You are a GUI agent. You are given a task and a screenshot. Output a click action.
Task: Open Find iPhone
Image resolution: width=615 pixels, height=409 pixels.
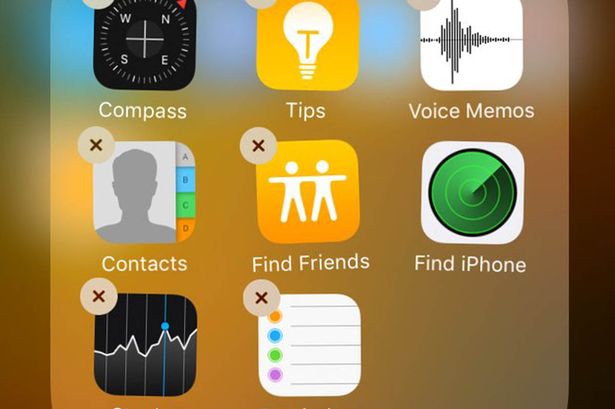471,192
